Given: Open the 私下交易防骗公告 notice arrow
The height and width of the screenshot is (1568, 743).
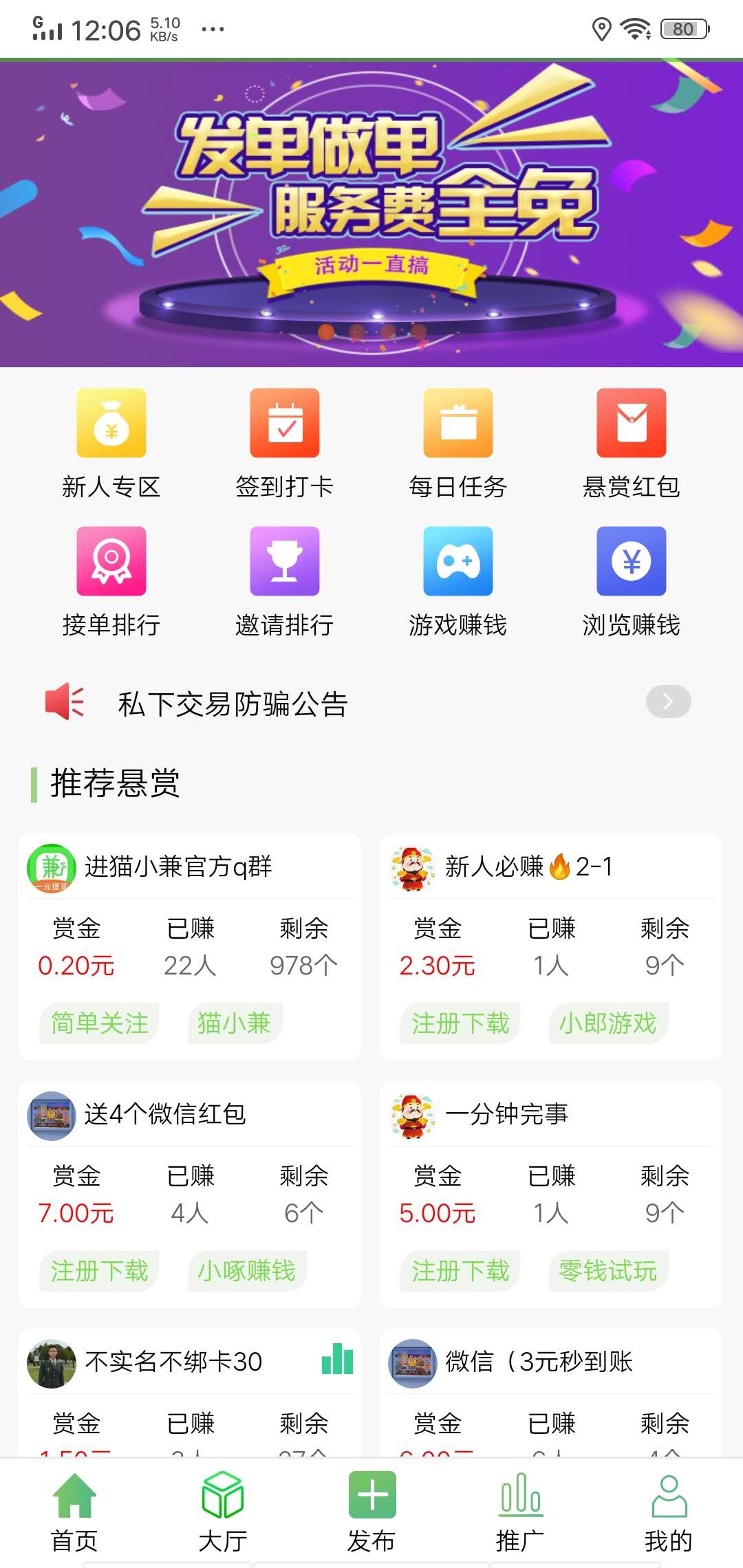Looking at the screenshot, I should click(x=668, y=701).
